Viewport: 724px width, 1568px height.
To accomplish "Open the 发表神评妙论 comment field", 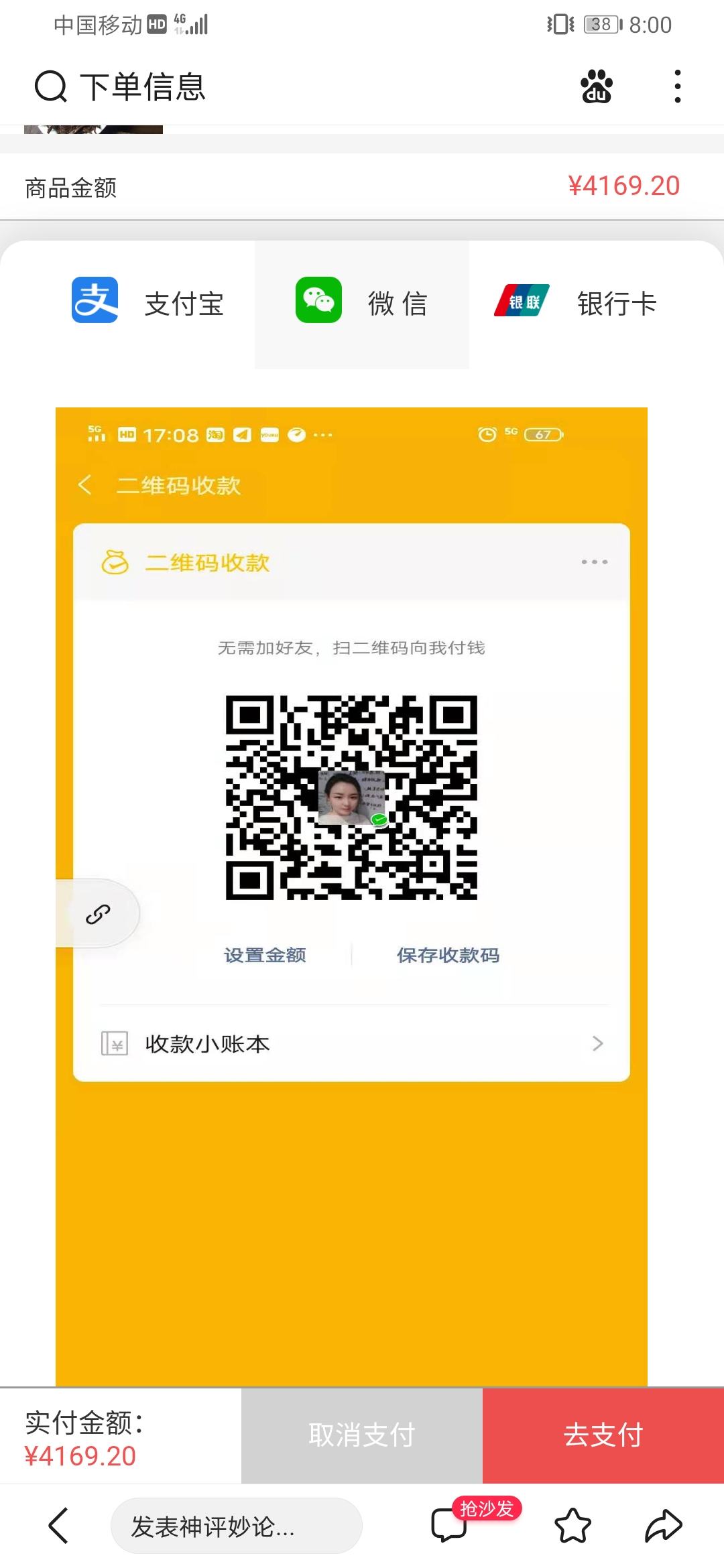I will click(236, 1526).
